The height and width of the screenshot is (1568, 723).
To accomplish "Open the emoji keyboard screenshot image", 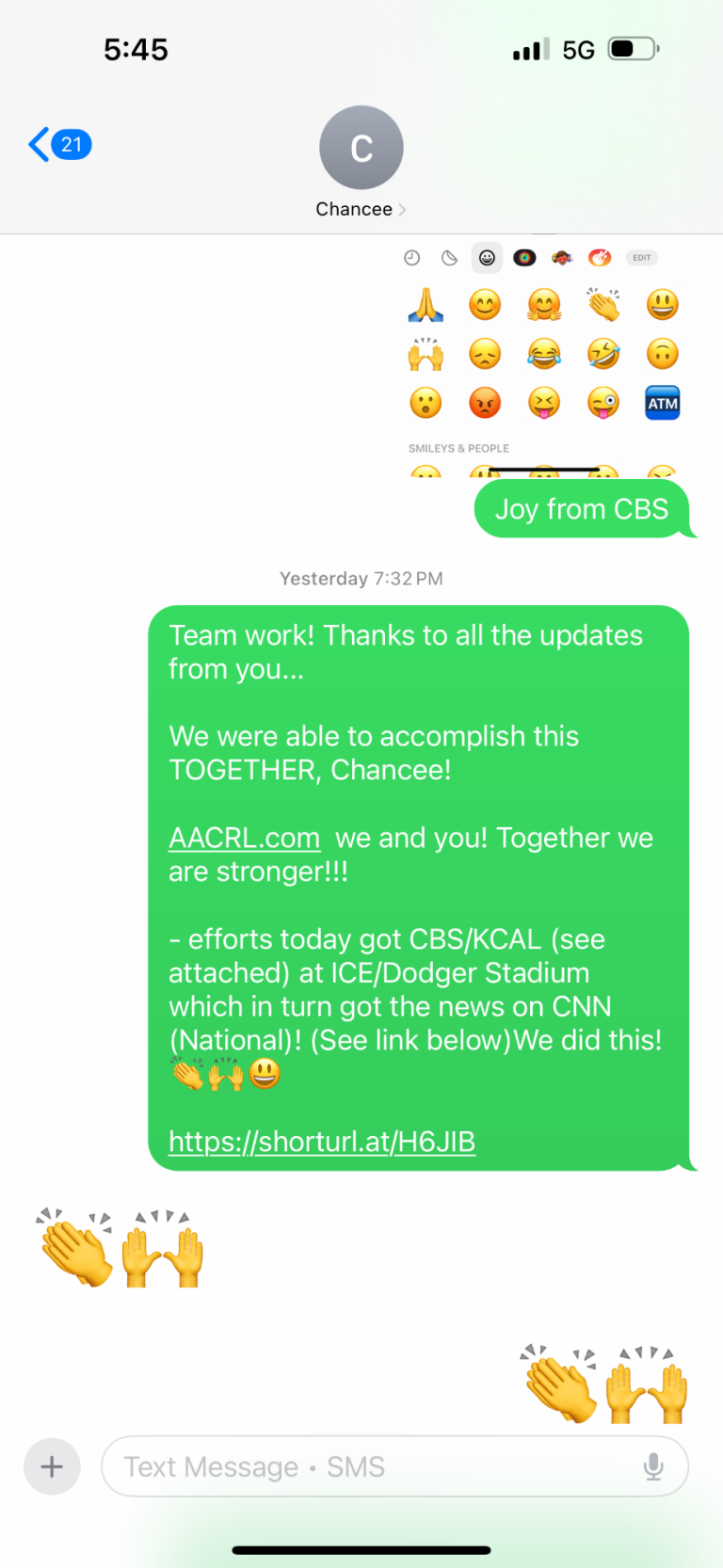I will click(x=540, y=358).
